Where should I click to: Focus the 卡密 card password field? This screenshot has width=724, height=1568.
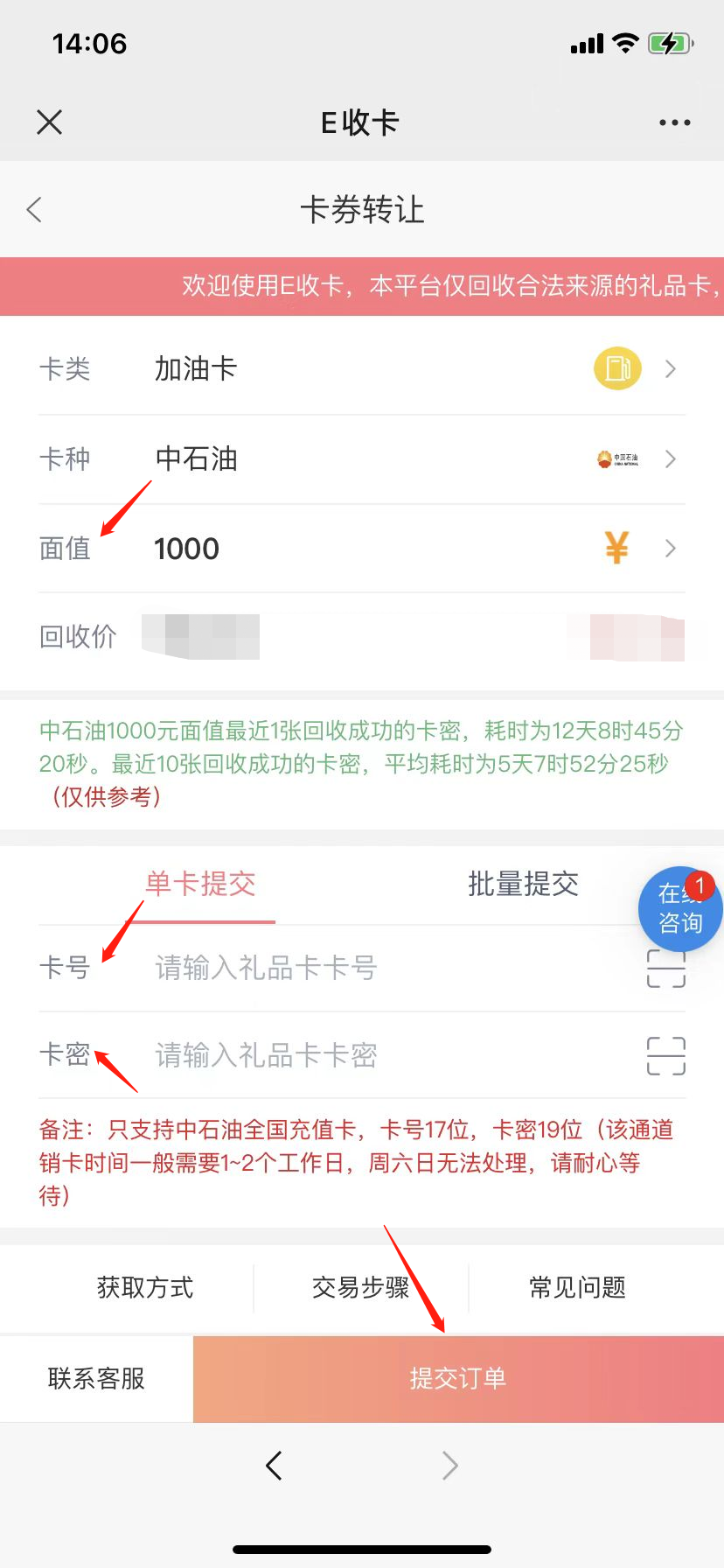click(385, 1055)
